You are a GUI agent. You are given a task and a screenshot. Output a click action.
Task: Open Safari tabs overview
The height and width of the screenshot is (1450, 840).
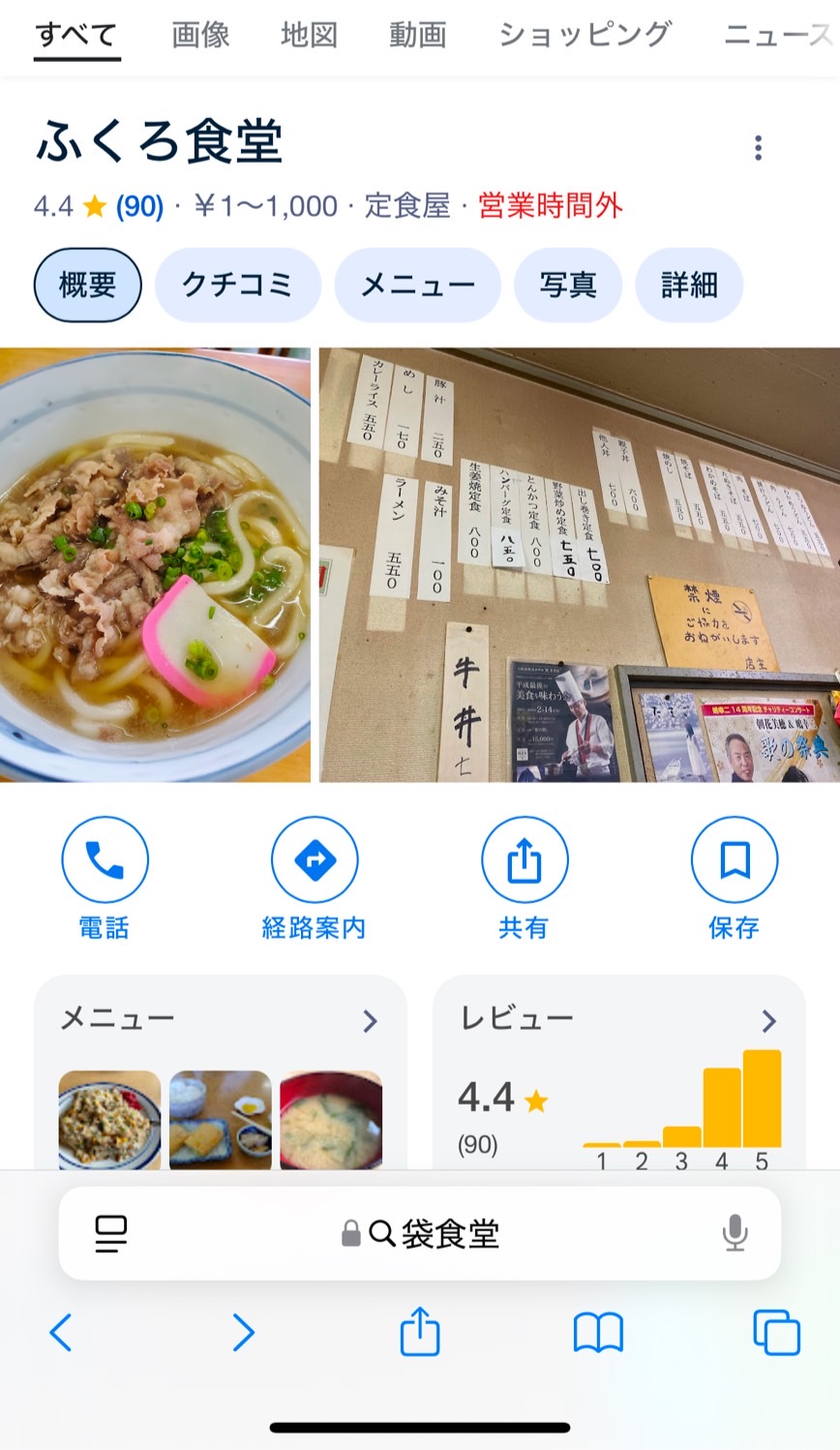[776, 1333]
